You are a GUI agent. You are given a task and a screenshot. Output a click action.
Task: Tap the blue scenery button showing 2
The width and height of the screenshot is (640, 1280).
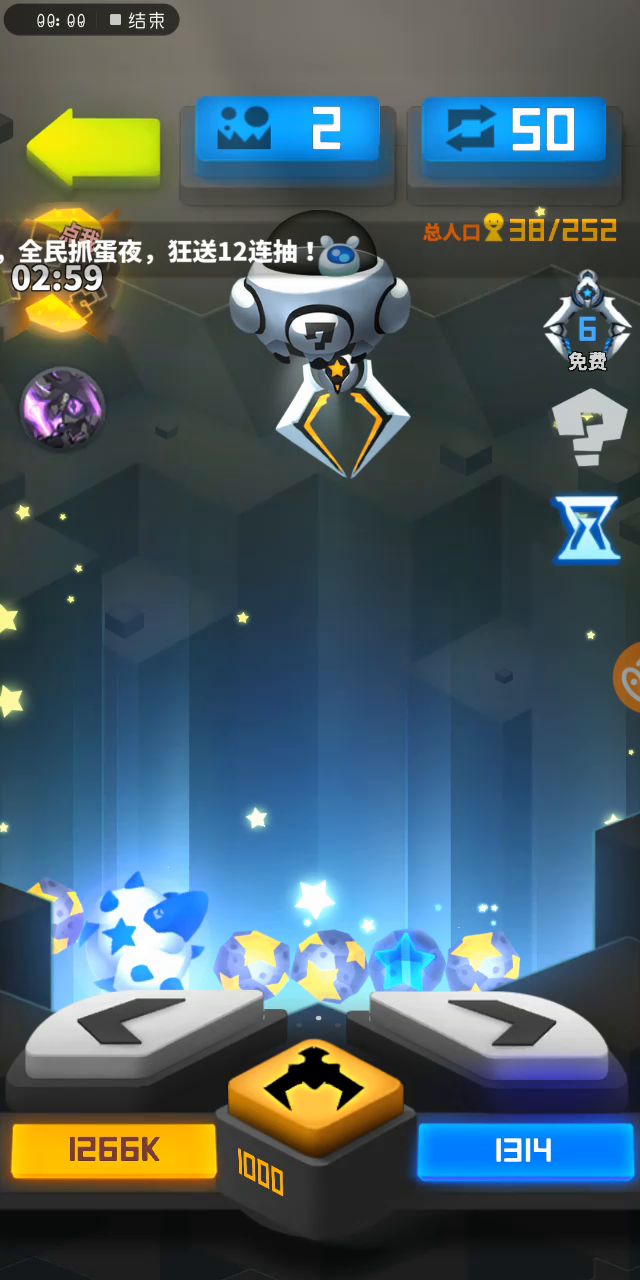(x=287, y=132)
